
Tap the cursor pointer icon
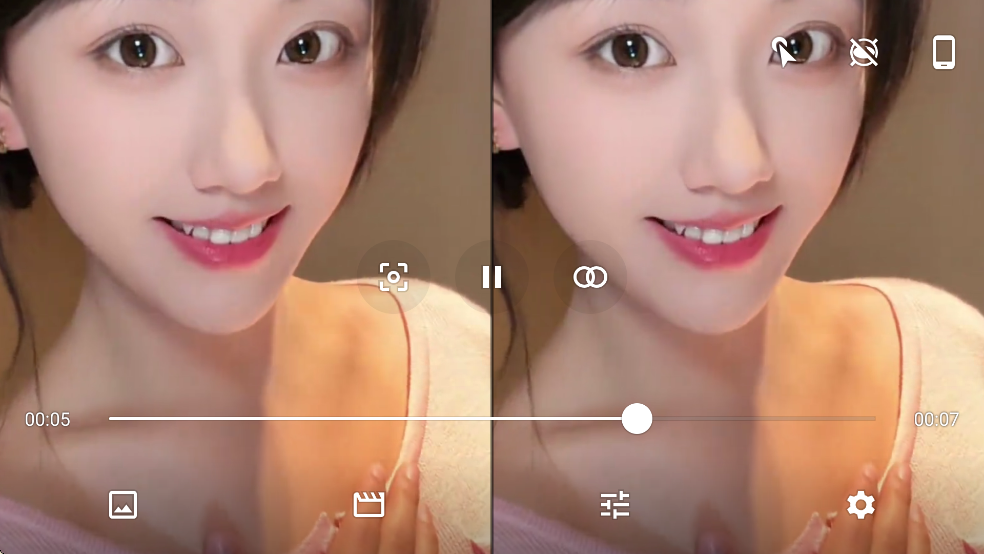click(785, 52)
